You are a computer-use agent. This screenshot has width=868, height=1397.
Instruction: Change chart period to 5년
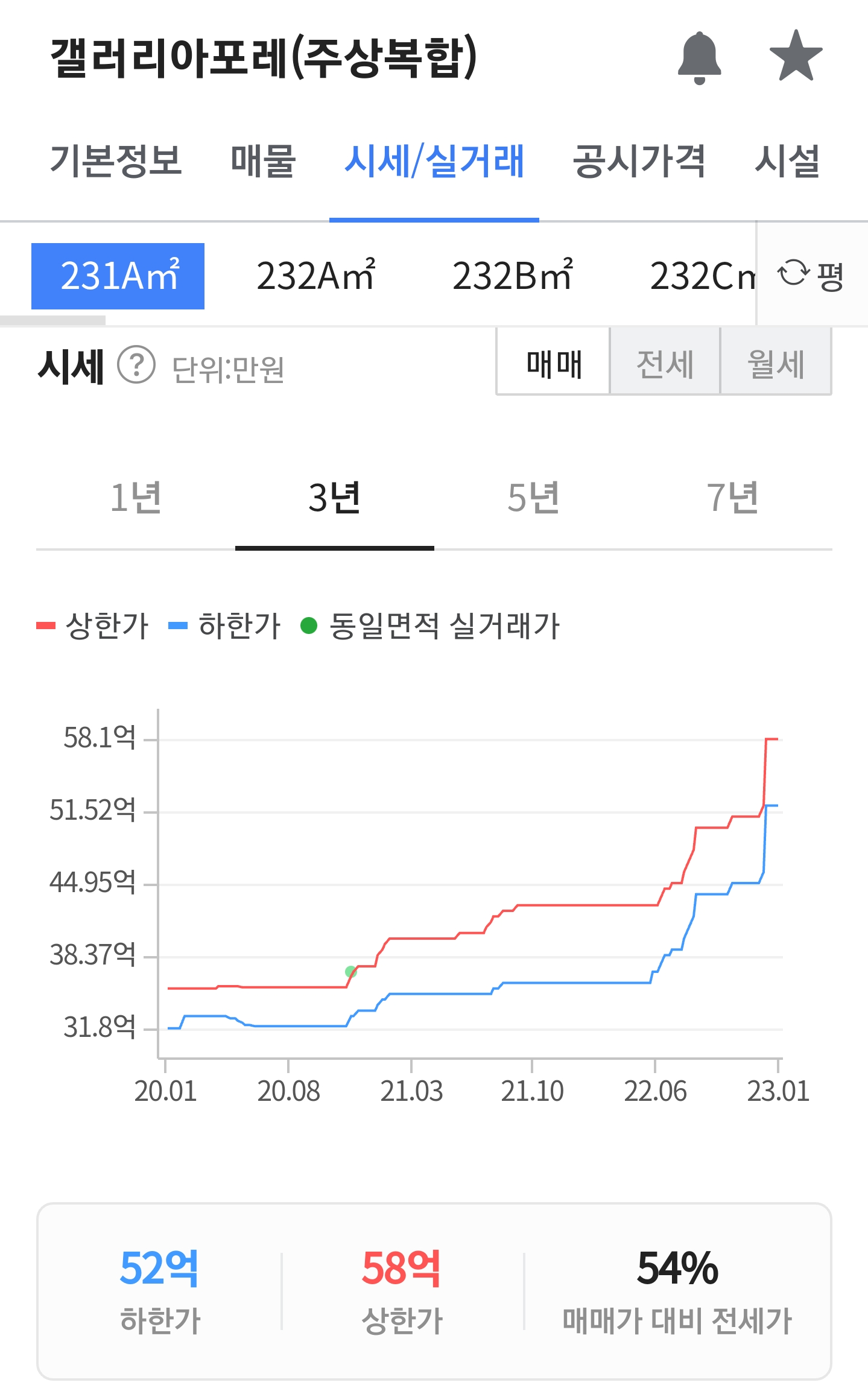pos(534,498)
